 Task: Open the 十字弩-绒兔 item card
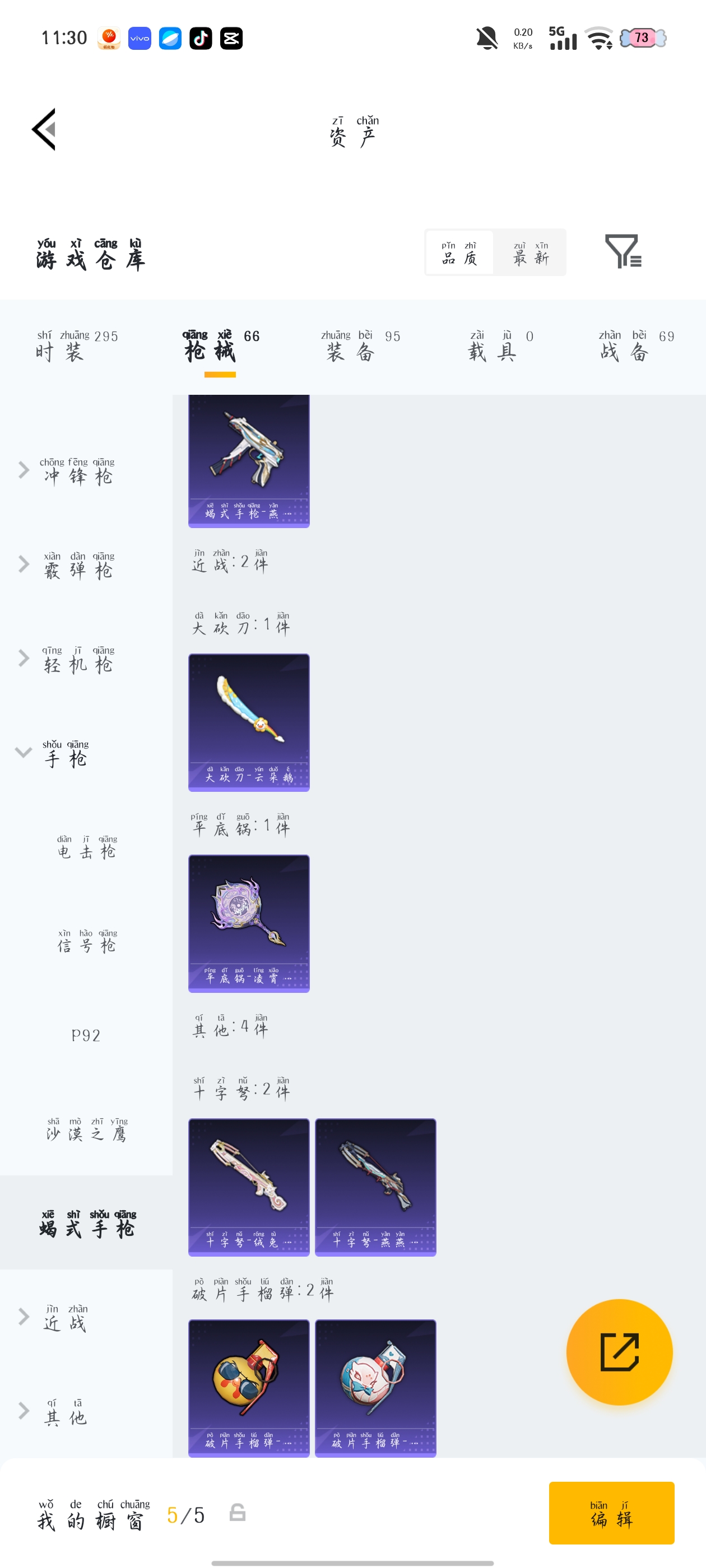(x=249, y=1186)
